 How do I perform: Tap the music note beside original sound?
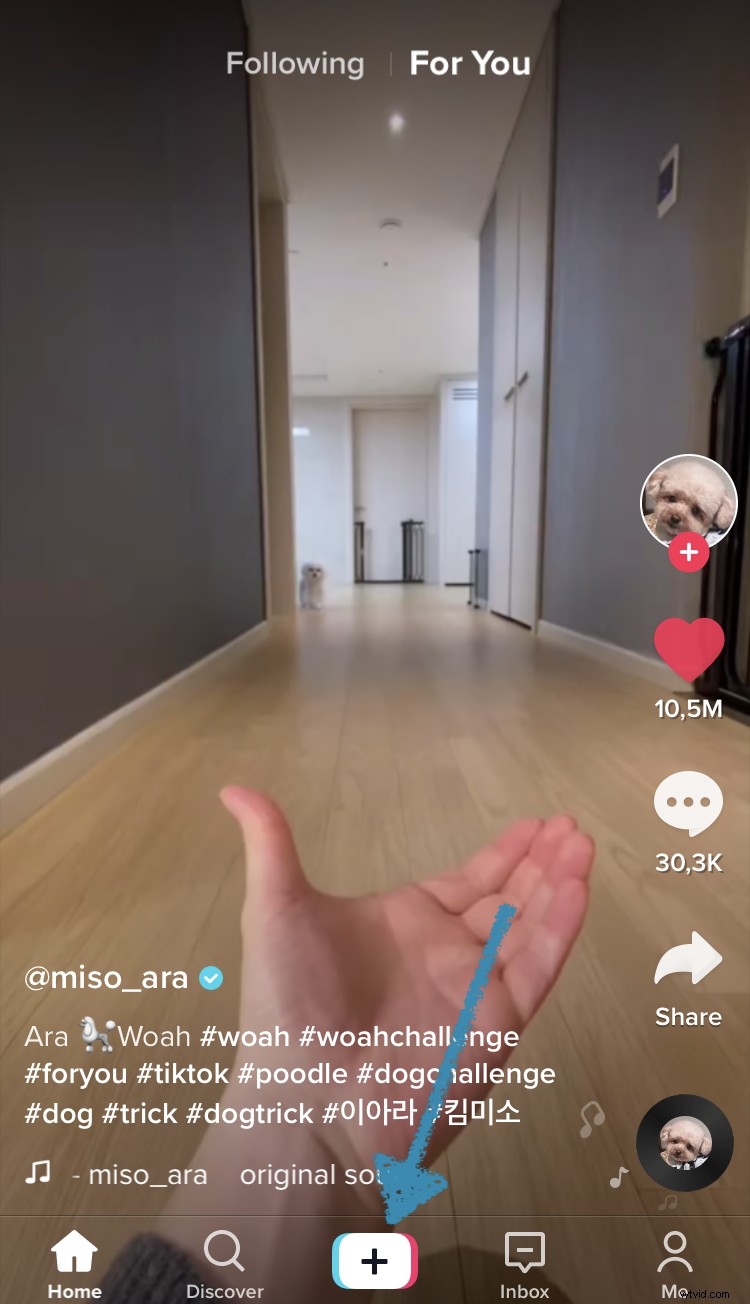click(40, 1173)
